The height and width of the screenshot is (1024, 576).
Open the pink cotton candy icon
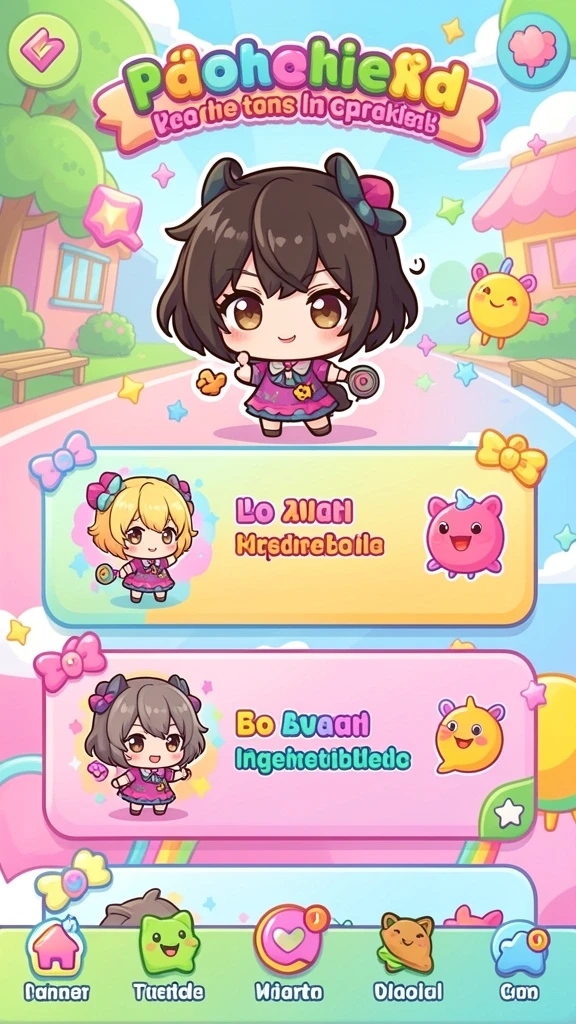tap(530, 47)
